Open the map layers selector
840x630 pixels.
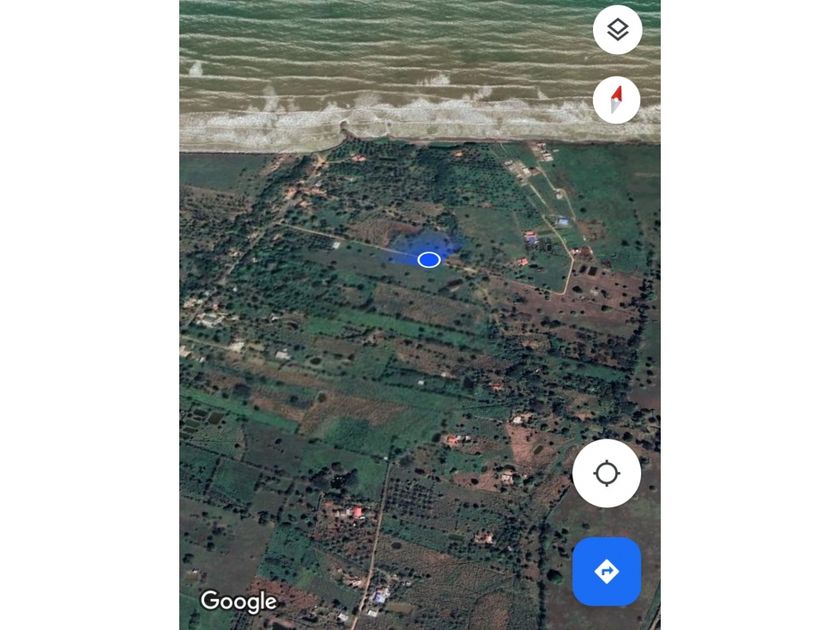[x=617, y=30]
